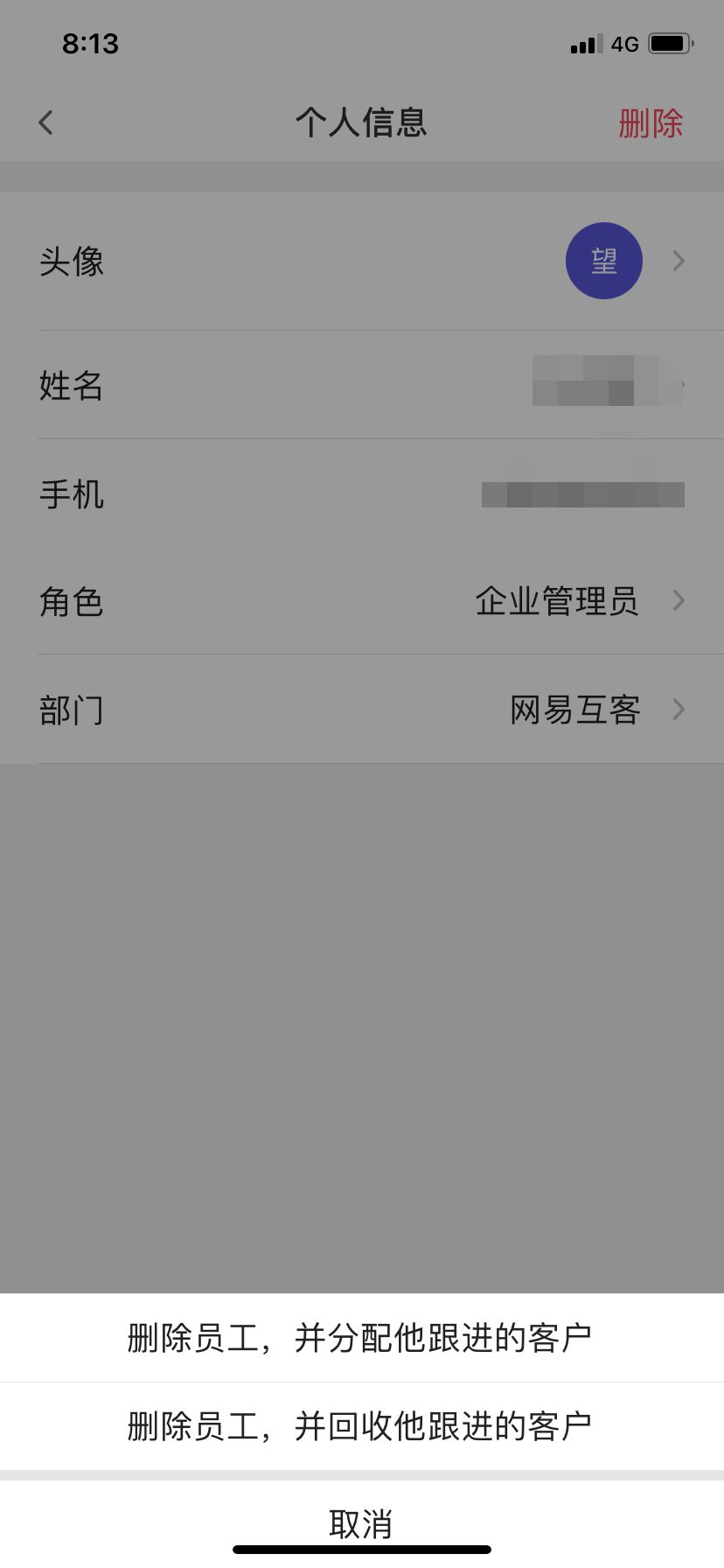Tap 取消 to dismiss the sheet
The height and width of the screenshot is (1568, 724).
[x=362, y=1523]
